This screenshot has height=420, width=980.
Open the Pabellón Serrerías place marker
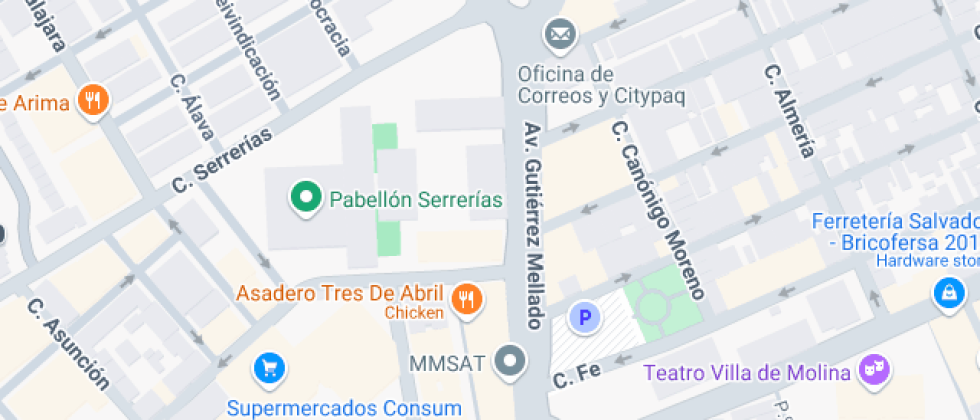(305, 198)
